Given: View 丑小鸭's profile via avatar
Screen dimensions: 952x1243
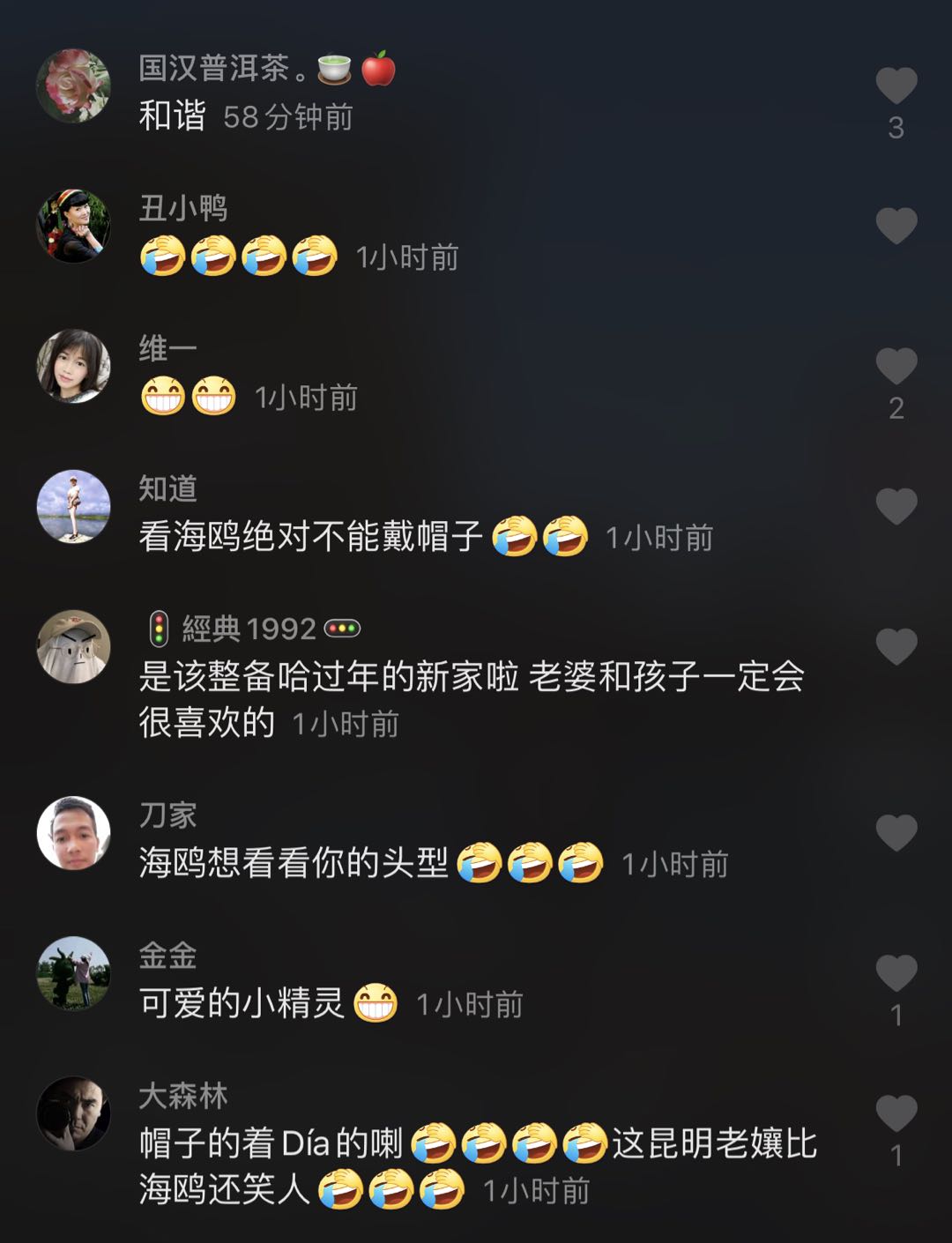Looking at the screenshot, I should (x=73, y=226).
